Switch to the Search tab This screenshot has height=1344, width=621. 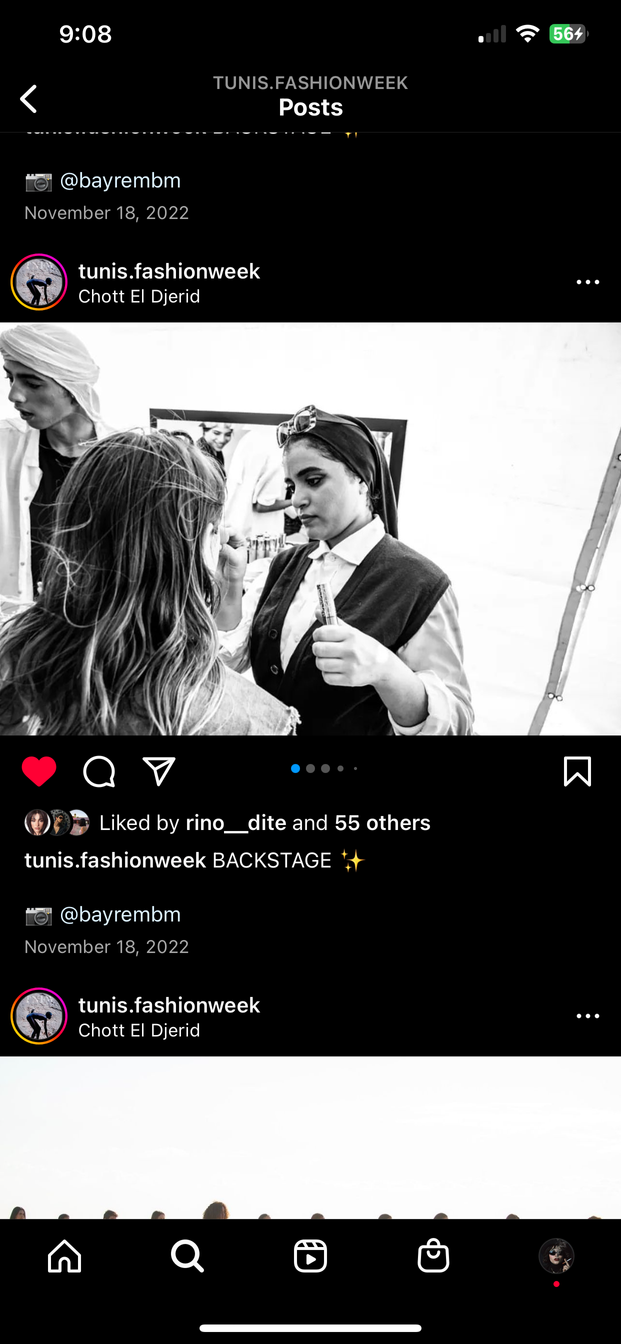[187, 1256]
